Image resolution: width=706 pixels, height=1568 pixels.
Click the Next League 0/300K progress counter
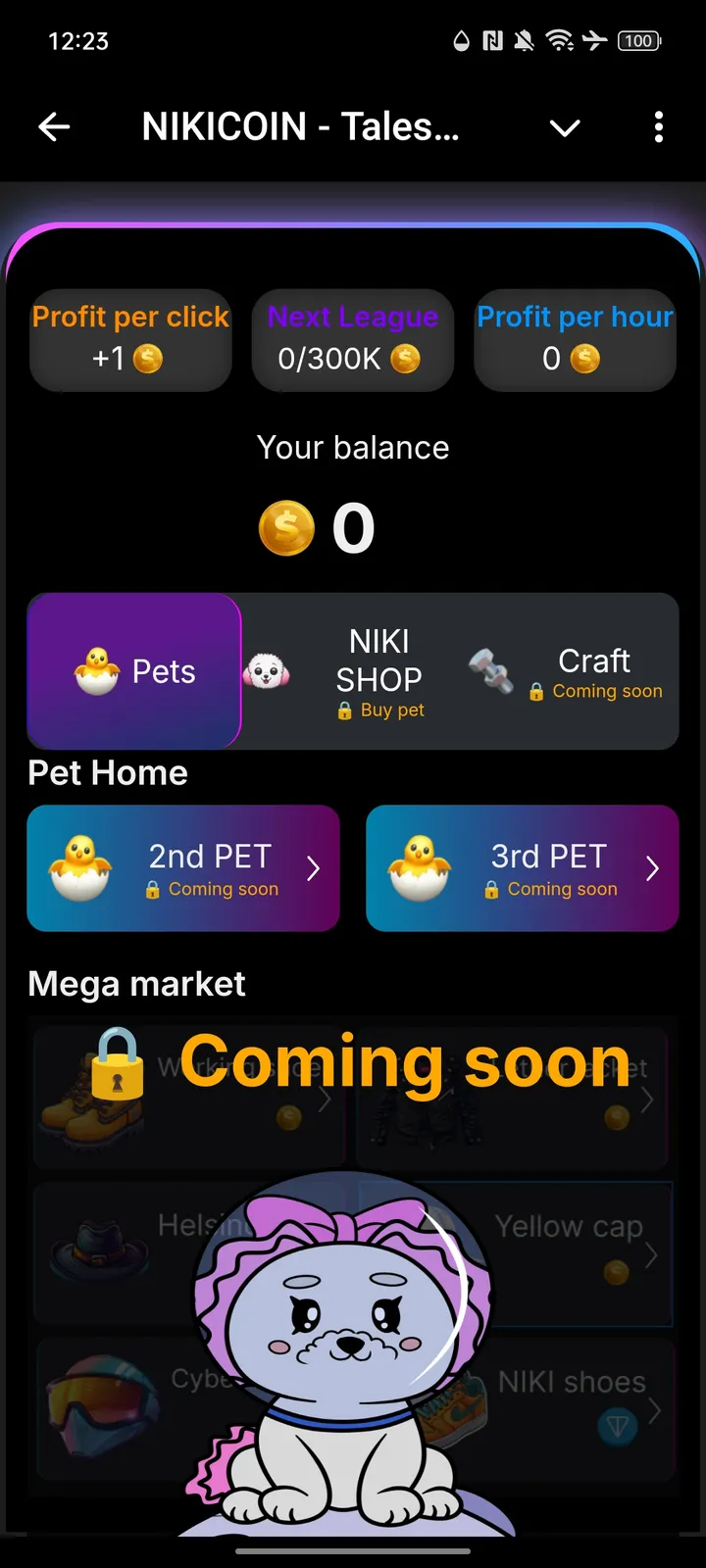tap(352, 359)
